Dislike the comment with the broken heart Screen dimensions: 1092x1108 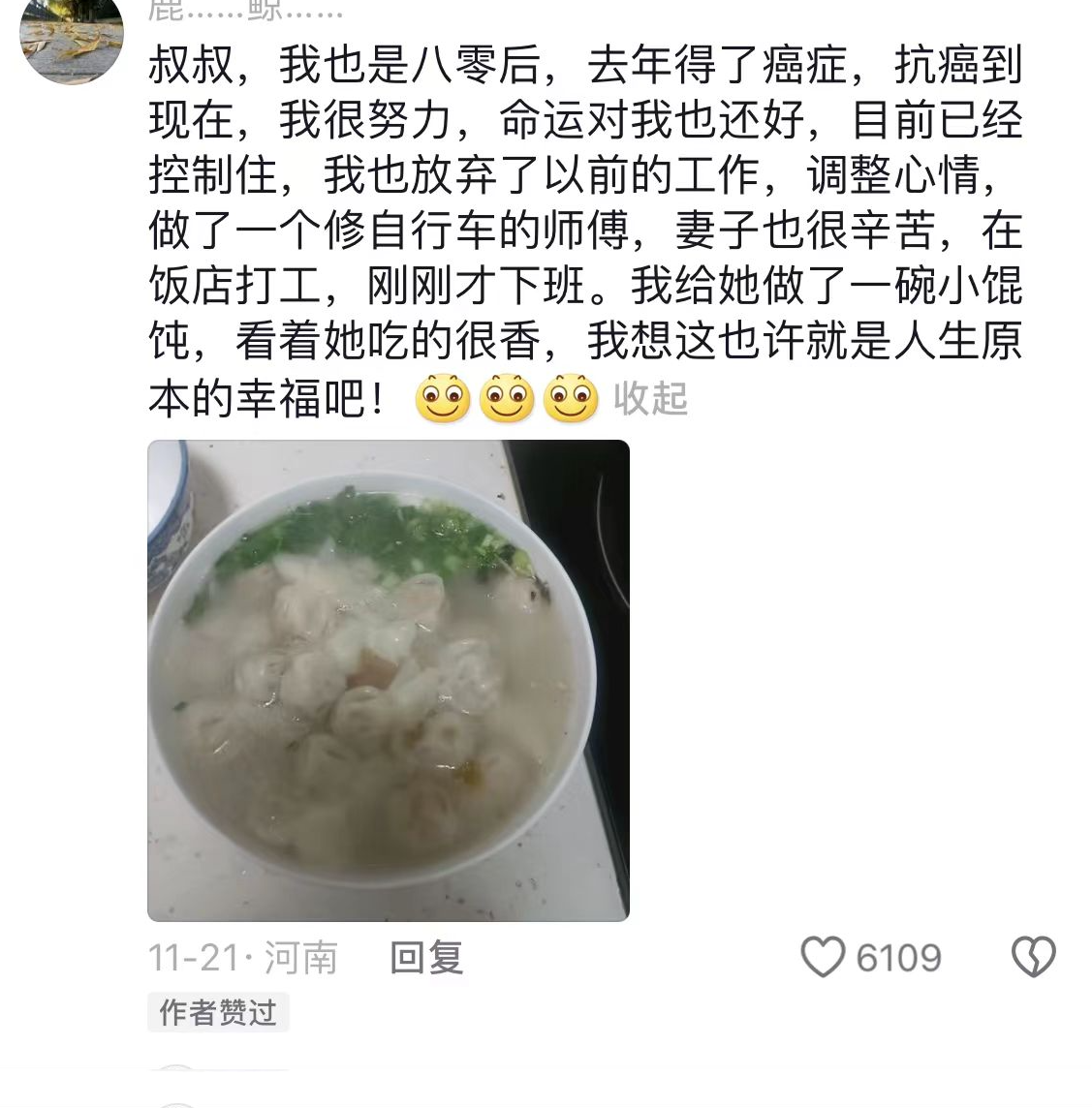tap(1033, 958)
